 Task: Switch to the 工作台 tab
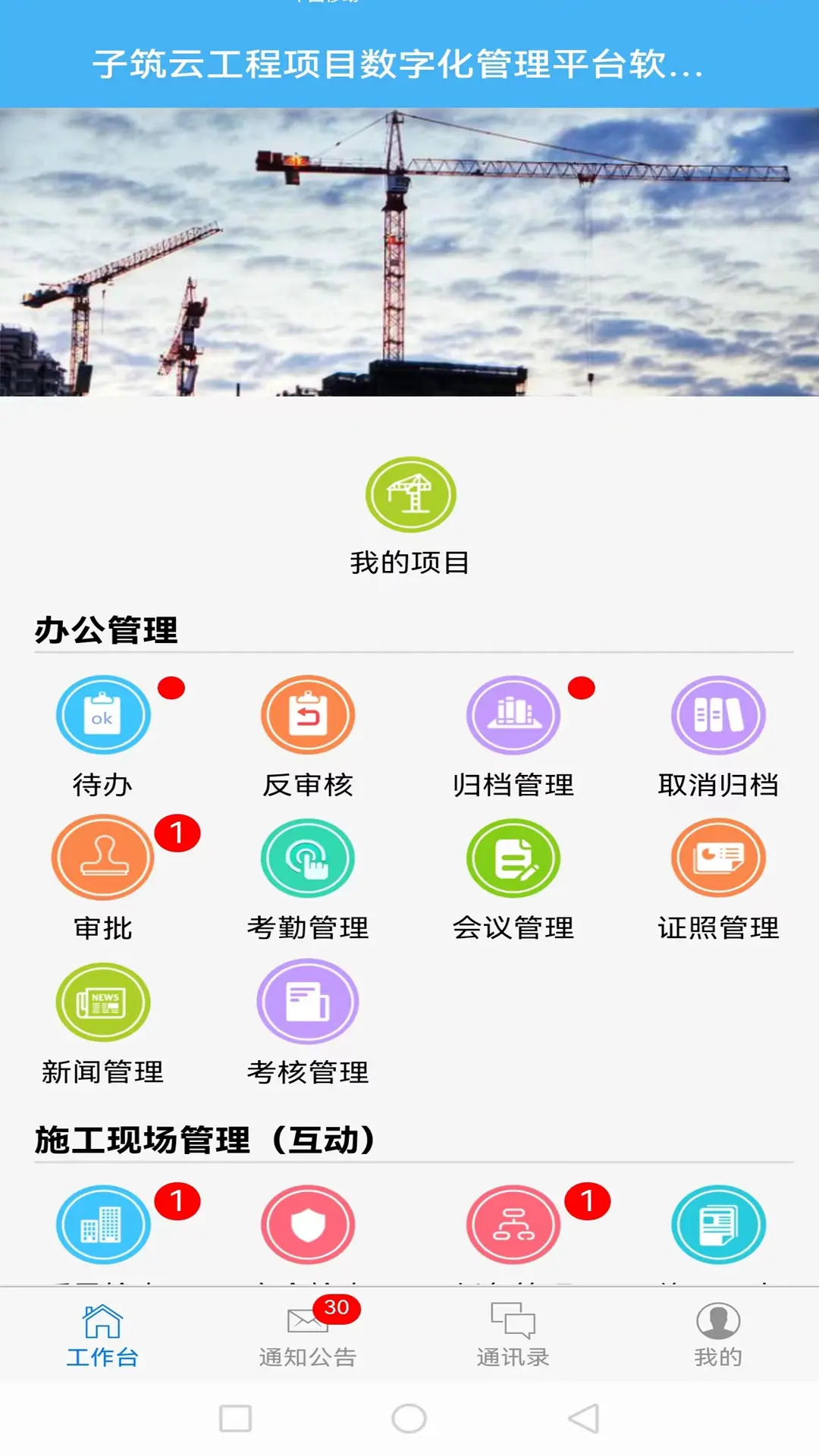point(102,1335)
